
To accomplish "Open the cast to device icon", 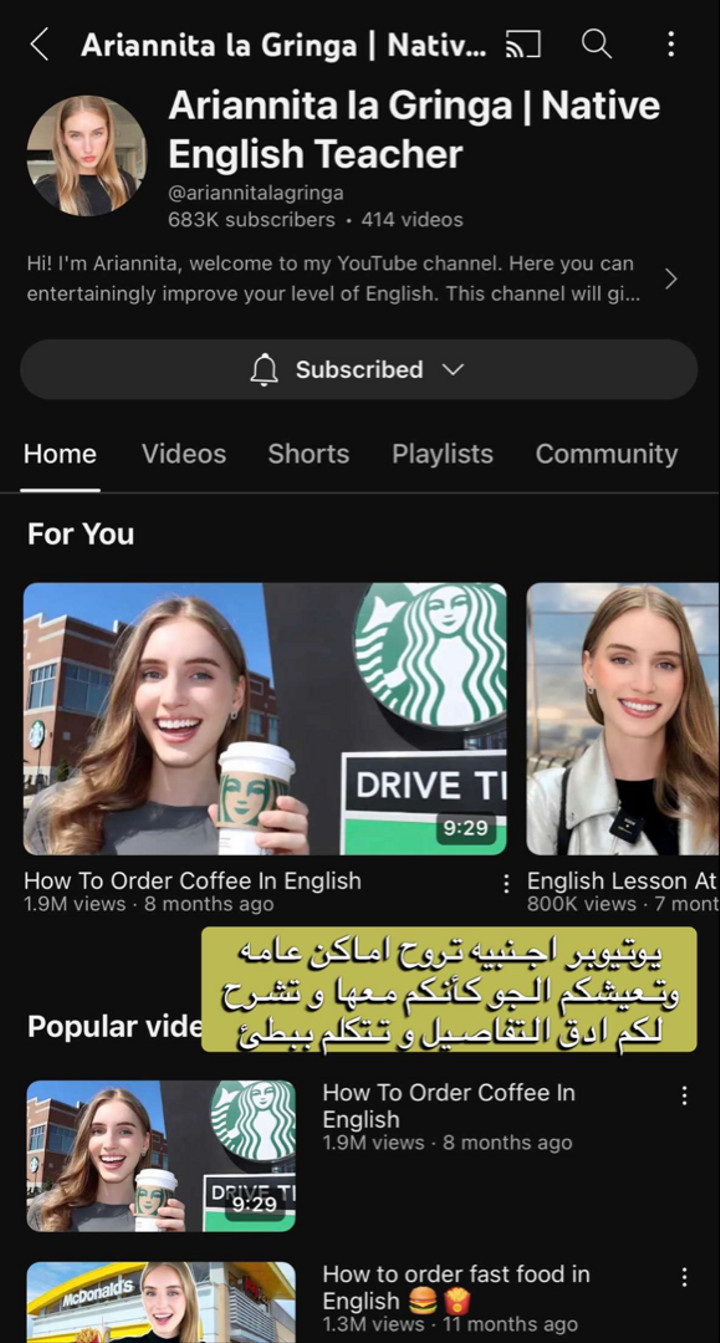I will (x=523, y=44).
